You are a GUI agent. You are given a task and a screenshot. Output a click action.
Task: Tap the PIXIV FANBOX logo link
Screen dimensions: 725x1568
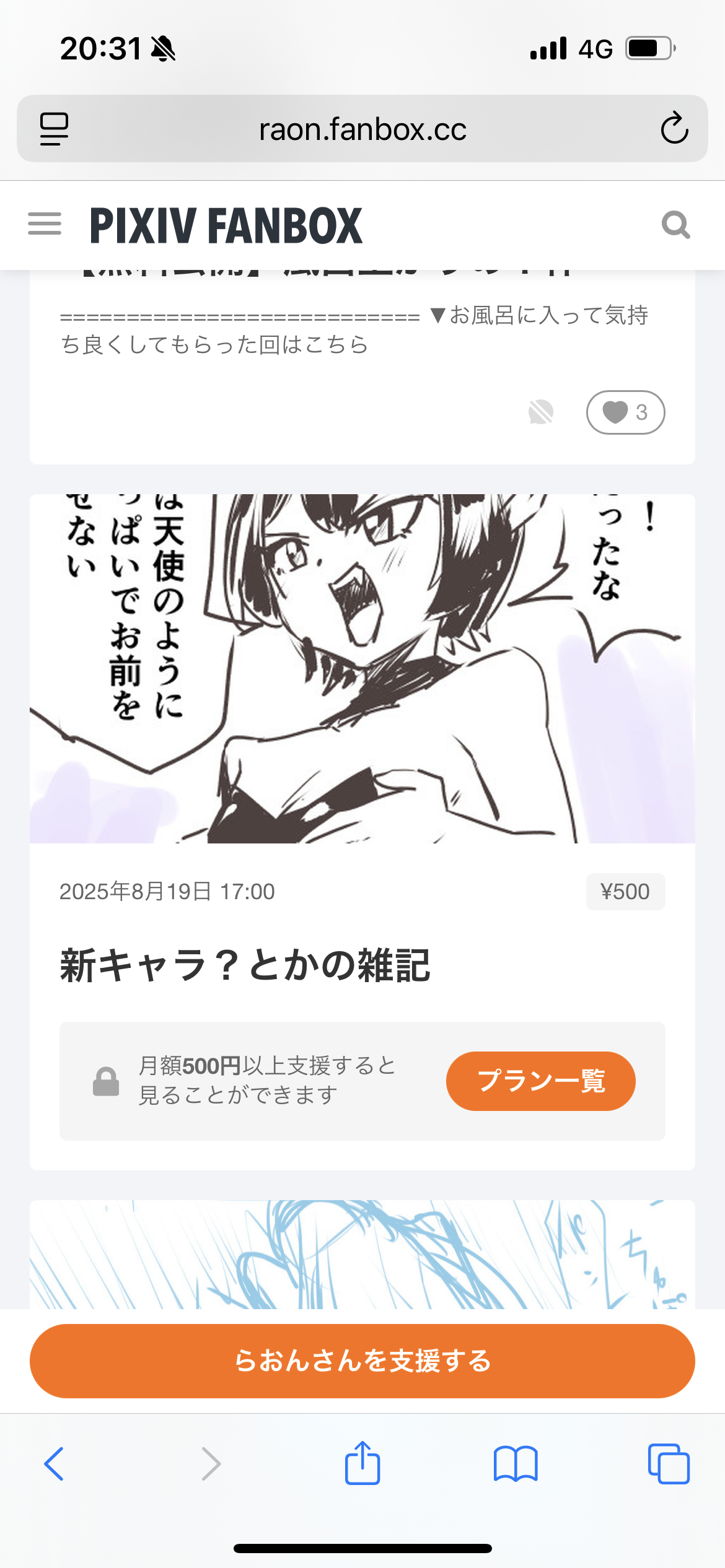click(226, 225)
